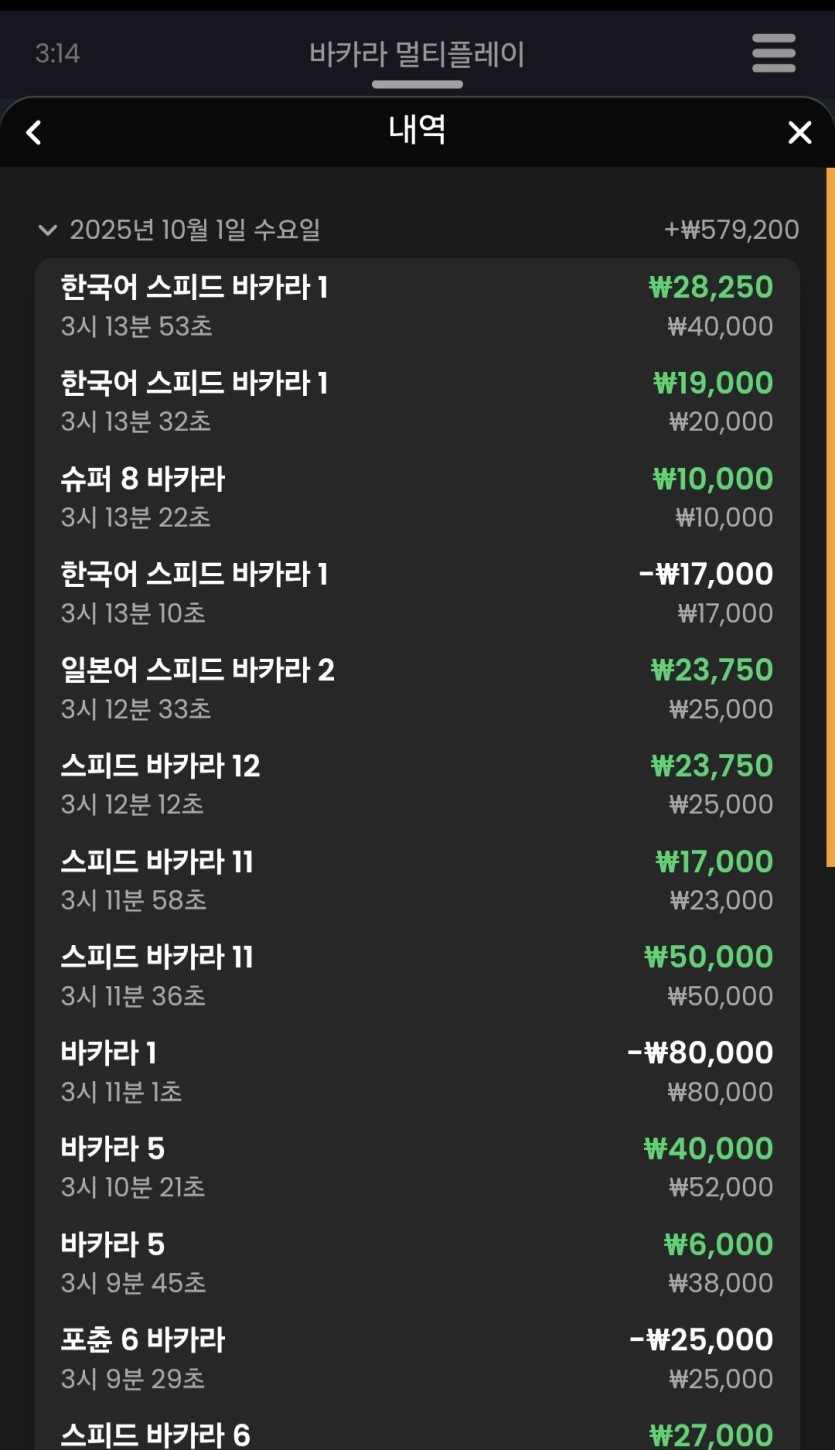Open 바카라 5 round at 3시 9분 45초

pos(416,1263)
